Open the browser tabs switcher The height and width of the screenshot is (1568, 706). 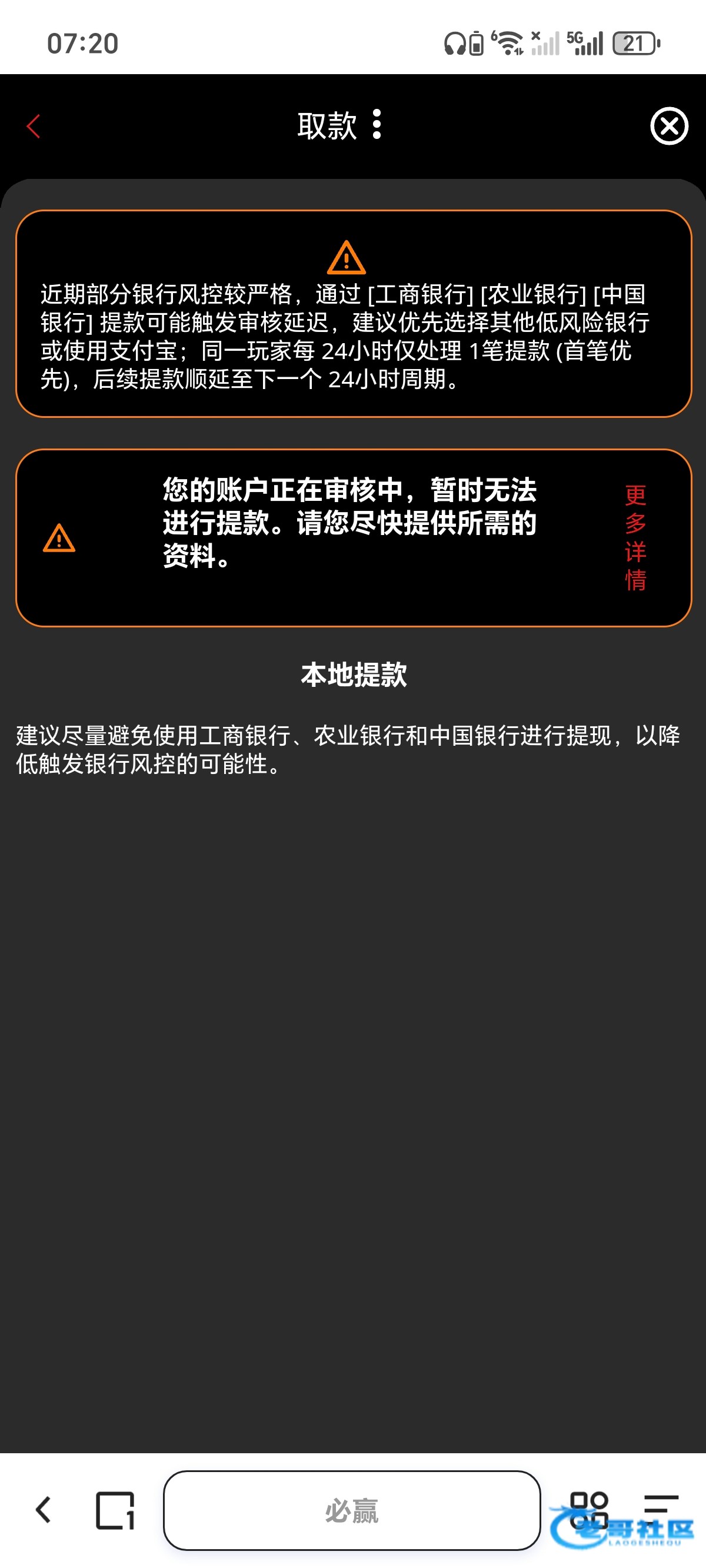115,1510
